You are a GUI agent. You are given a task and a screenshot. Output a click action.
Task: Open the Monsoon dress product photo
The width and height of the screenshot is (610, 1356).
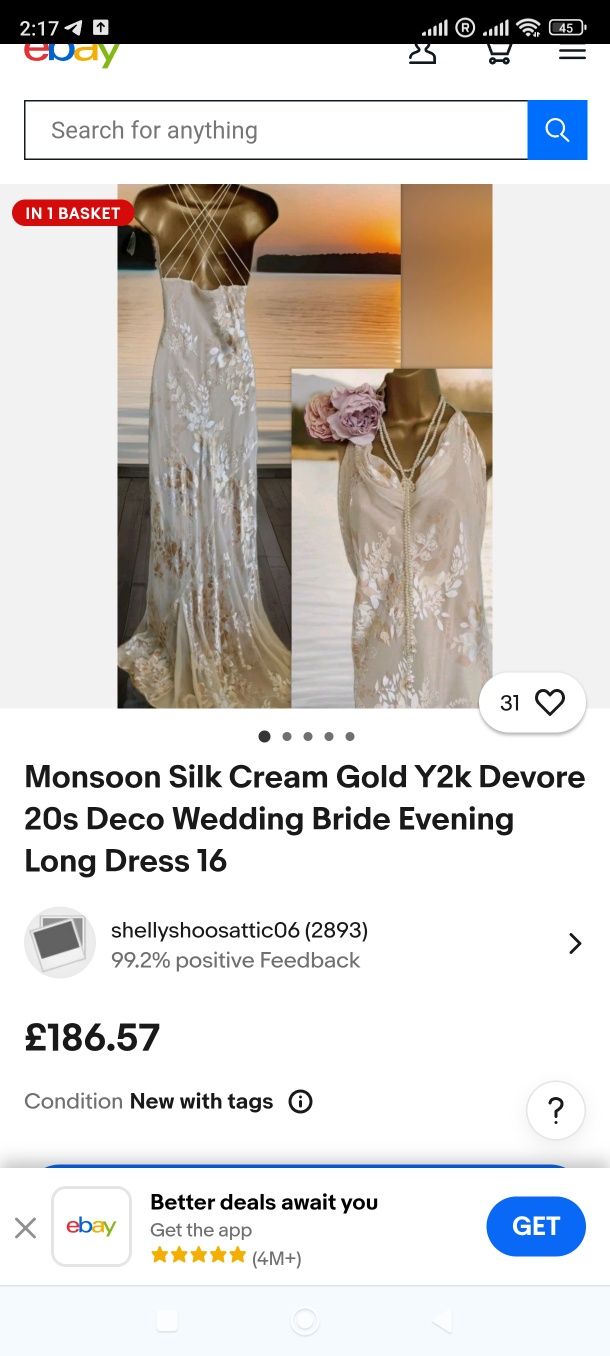305,445
